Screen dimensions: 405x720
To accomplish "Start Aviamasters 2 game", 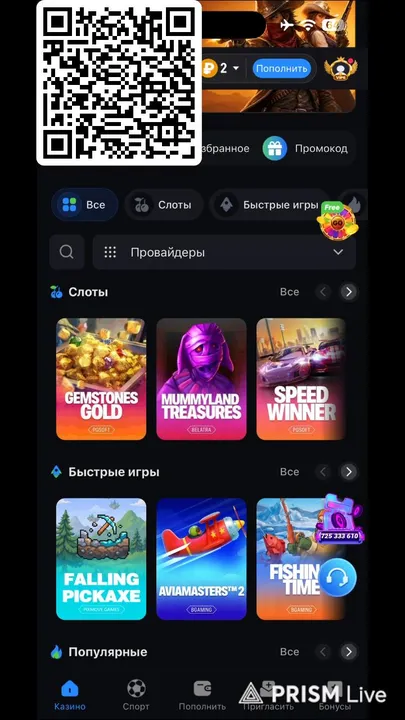I will 201,559.
